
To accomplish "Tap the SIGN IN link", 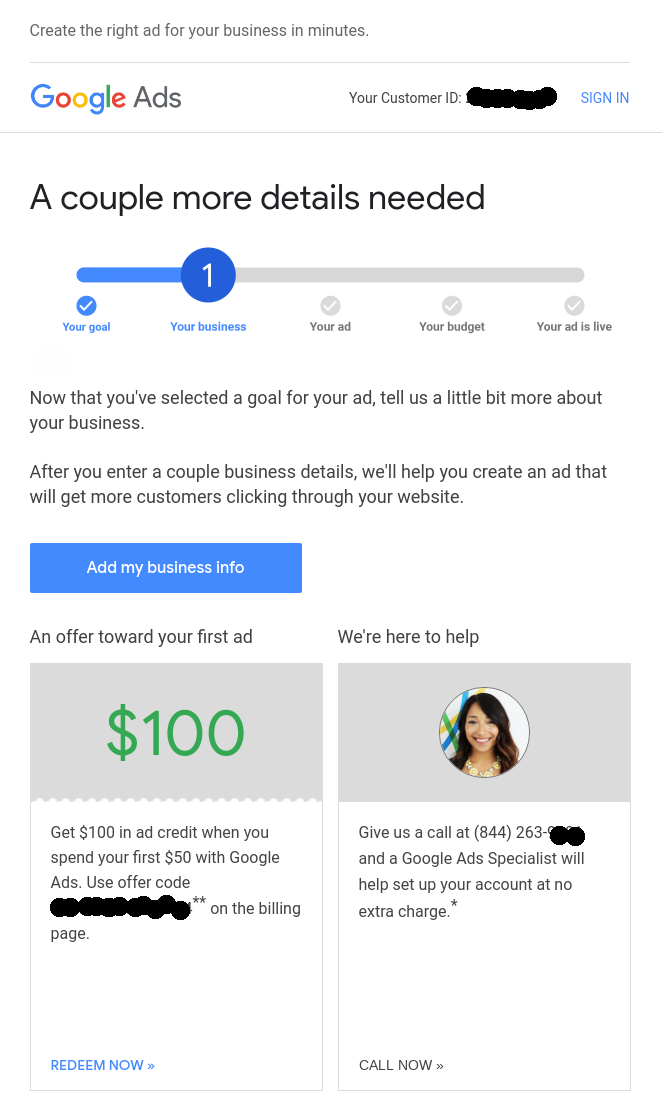I will pyautogui.click(x=604, y=98).
